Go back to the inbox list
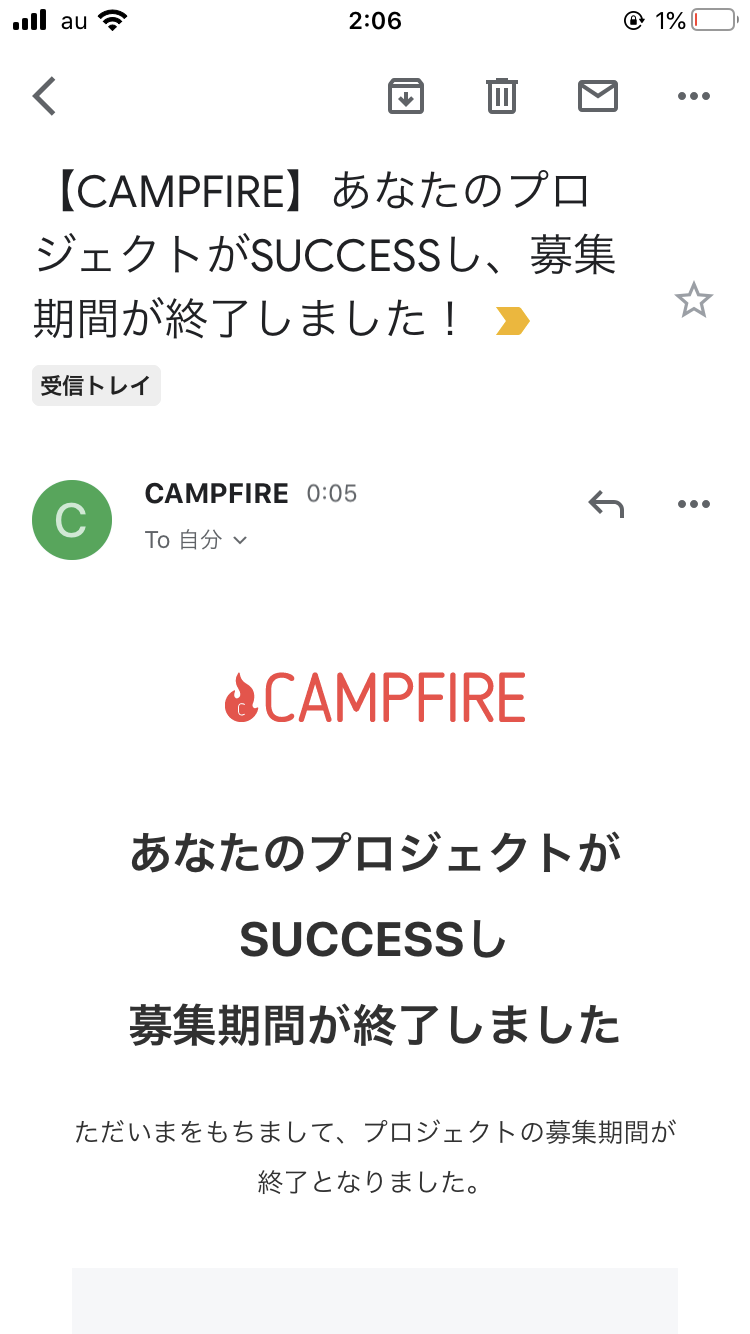750x1334 pixels. pyautogui.click(x=45, y=96)
